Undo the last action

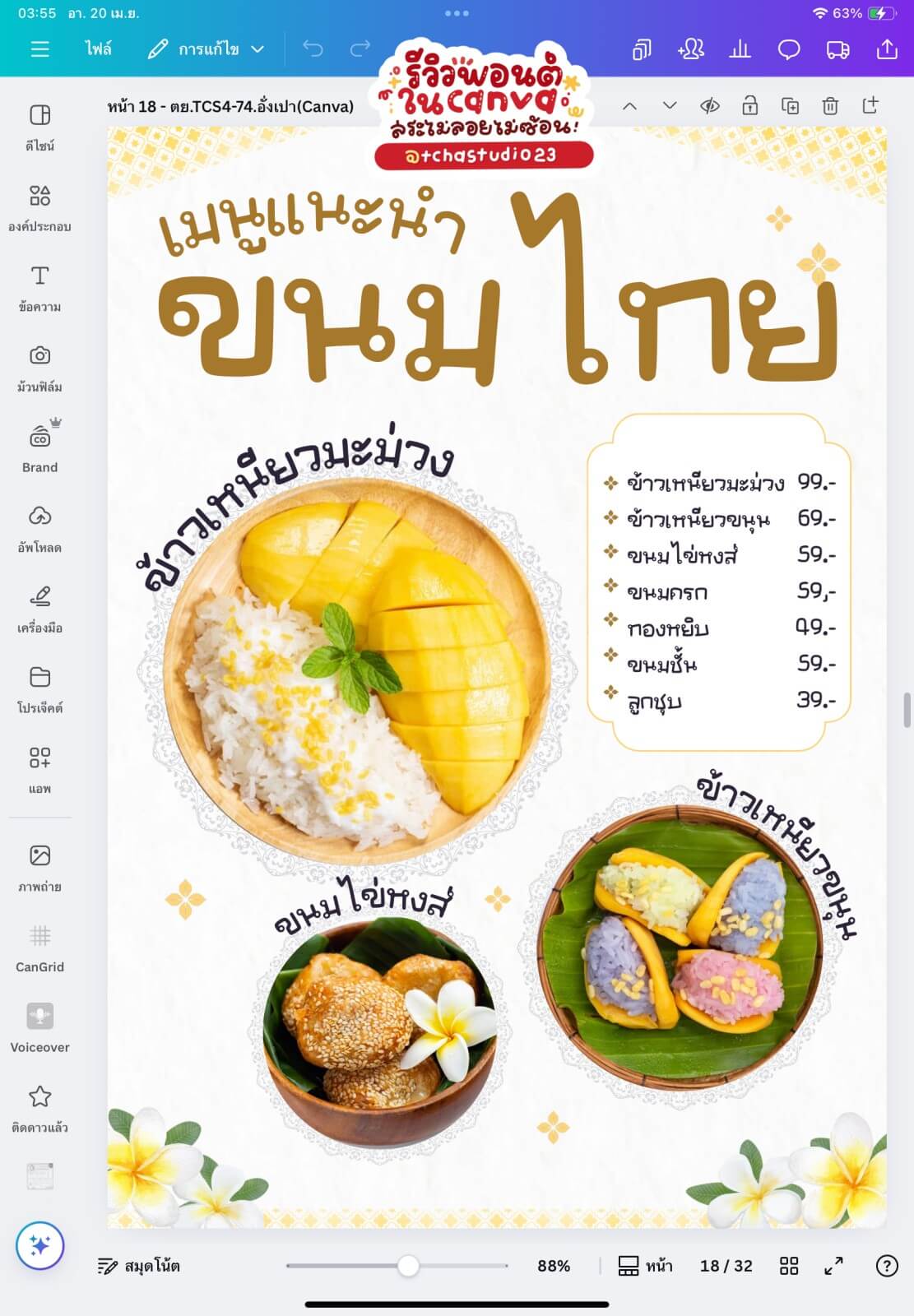(313, 49)
